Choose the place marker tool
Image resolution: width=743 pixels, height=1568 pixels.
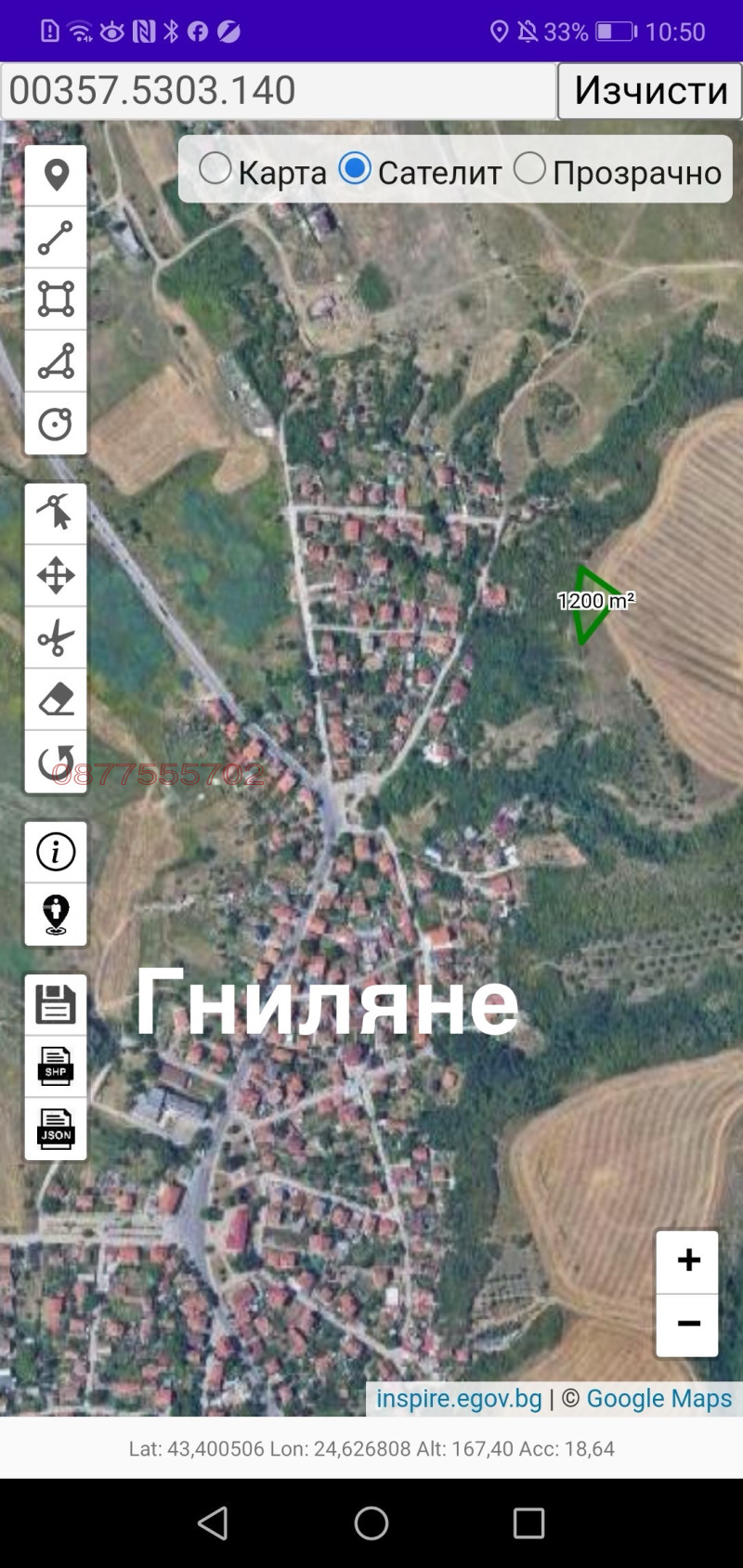click(56, 175)
